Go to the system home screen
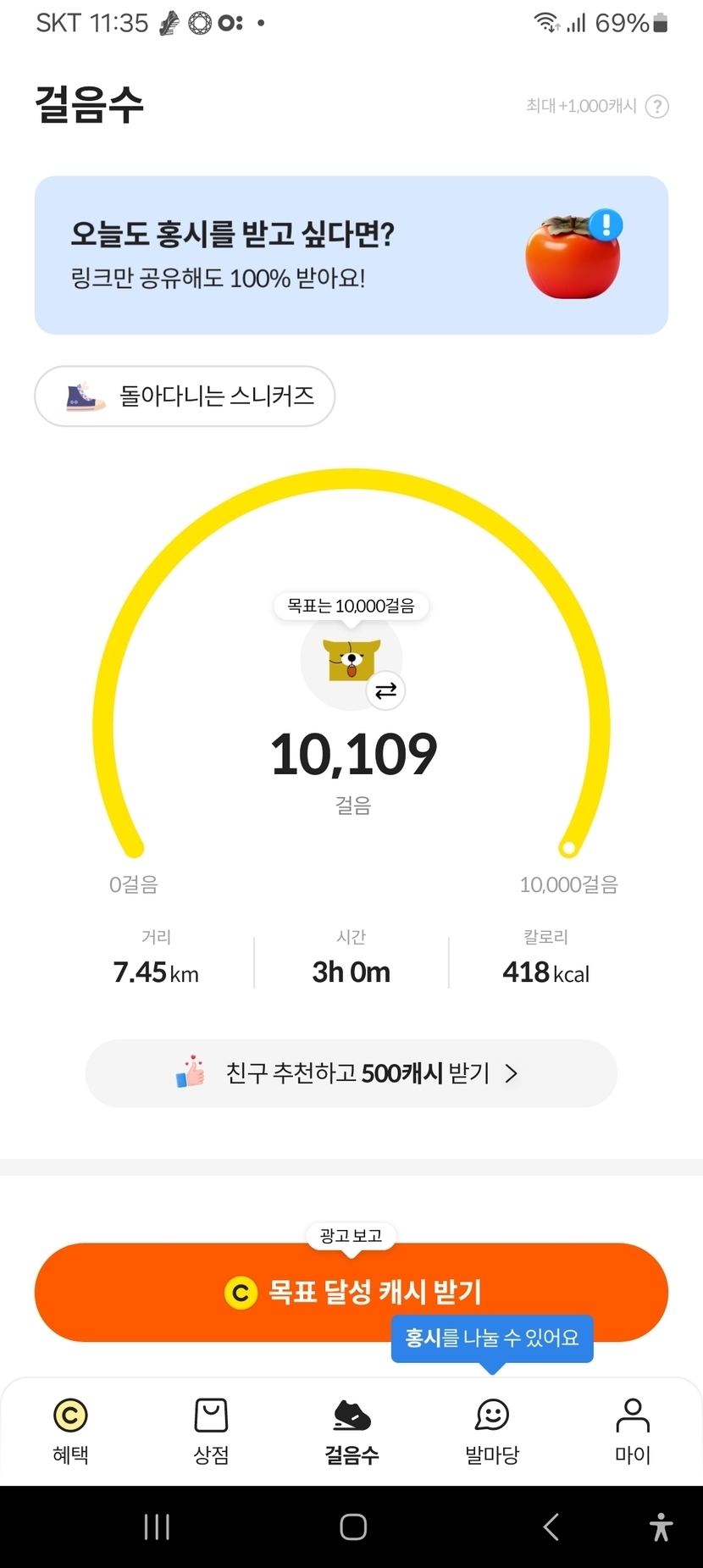Viewport: 703px width, 1568px height. tap(352, 1526)
